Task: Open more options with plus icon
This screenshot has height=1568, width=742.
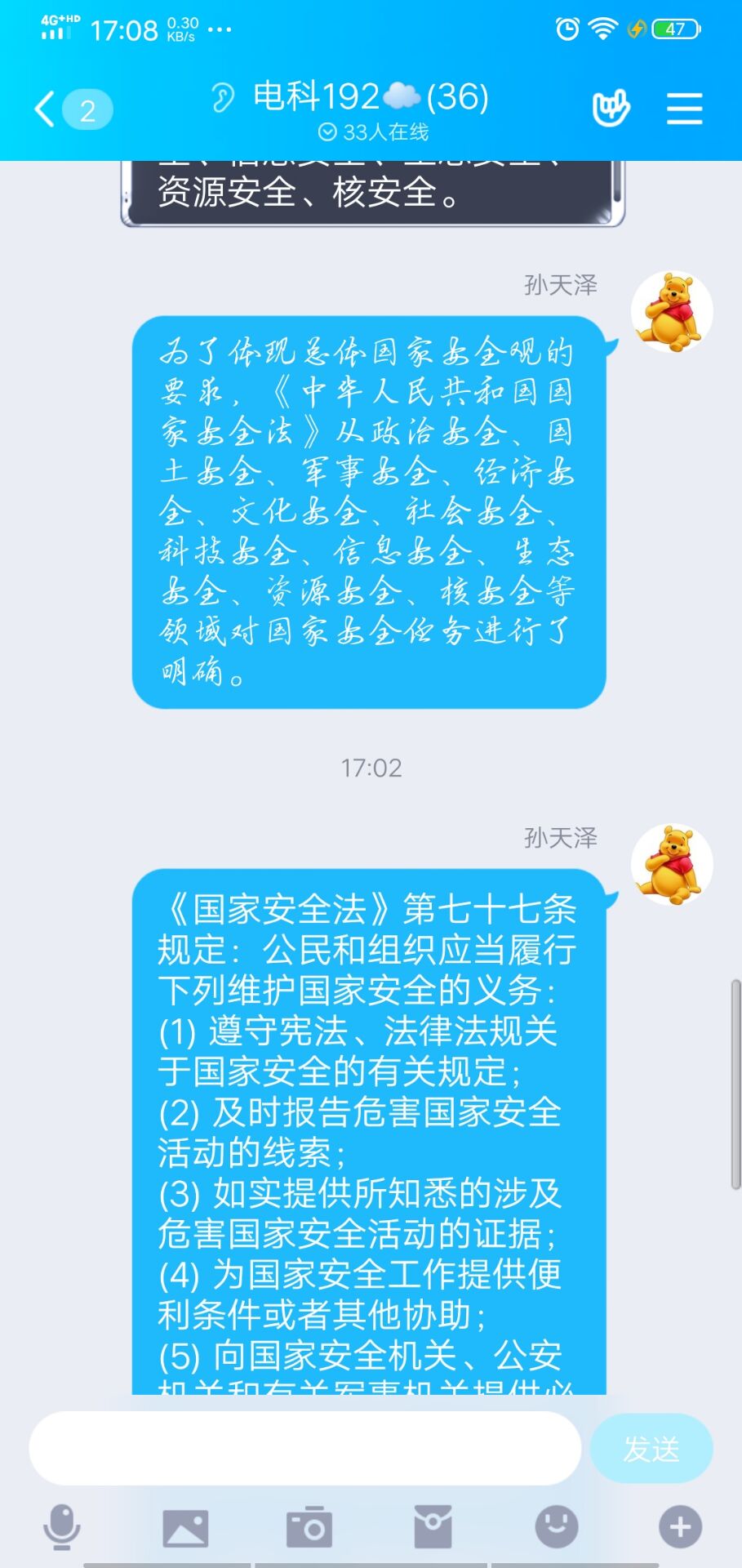Action: (x=680, y=1527)
